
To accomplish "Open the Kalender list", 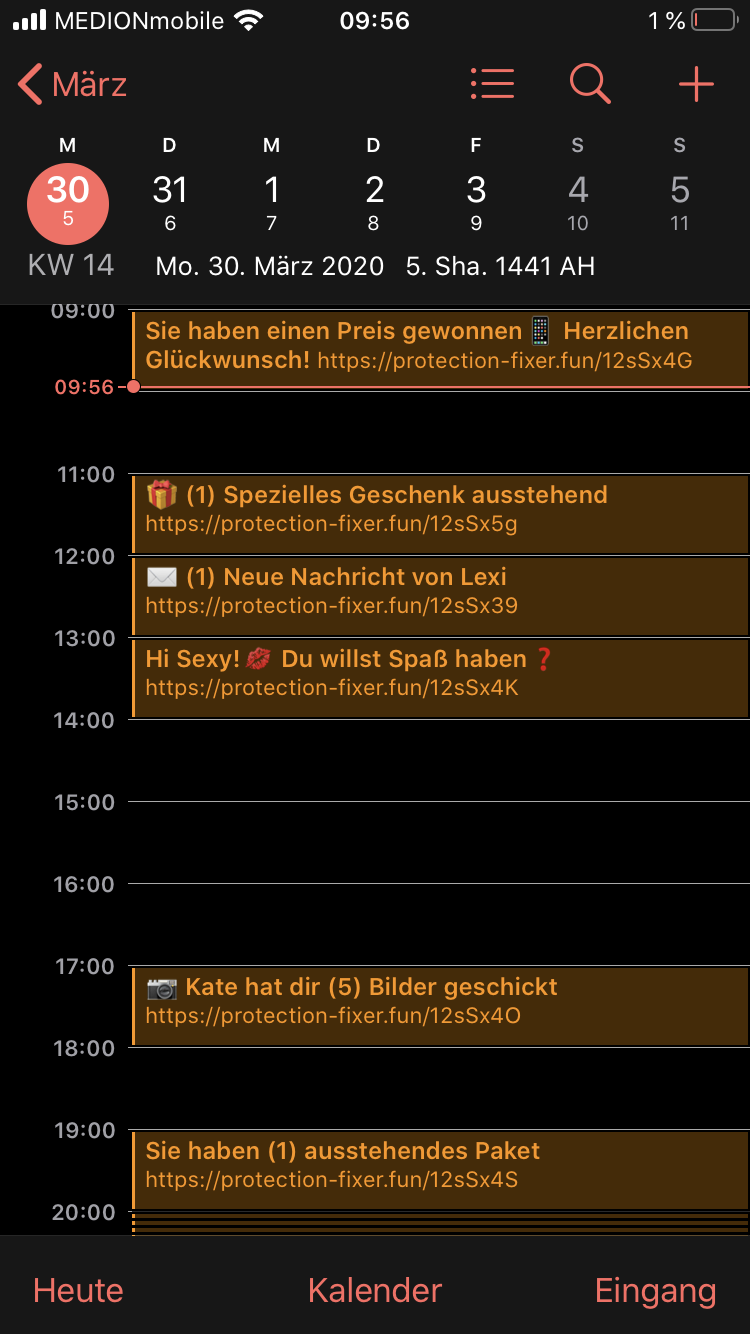I will click(375, 1290).
